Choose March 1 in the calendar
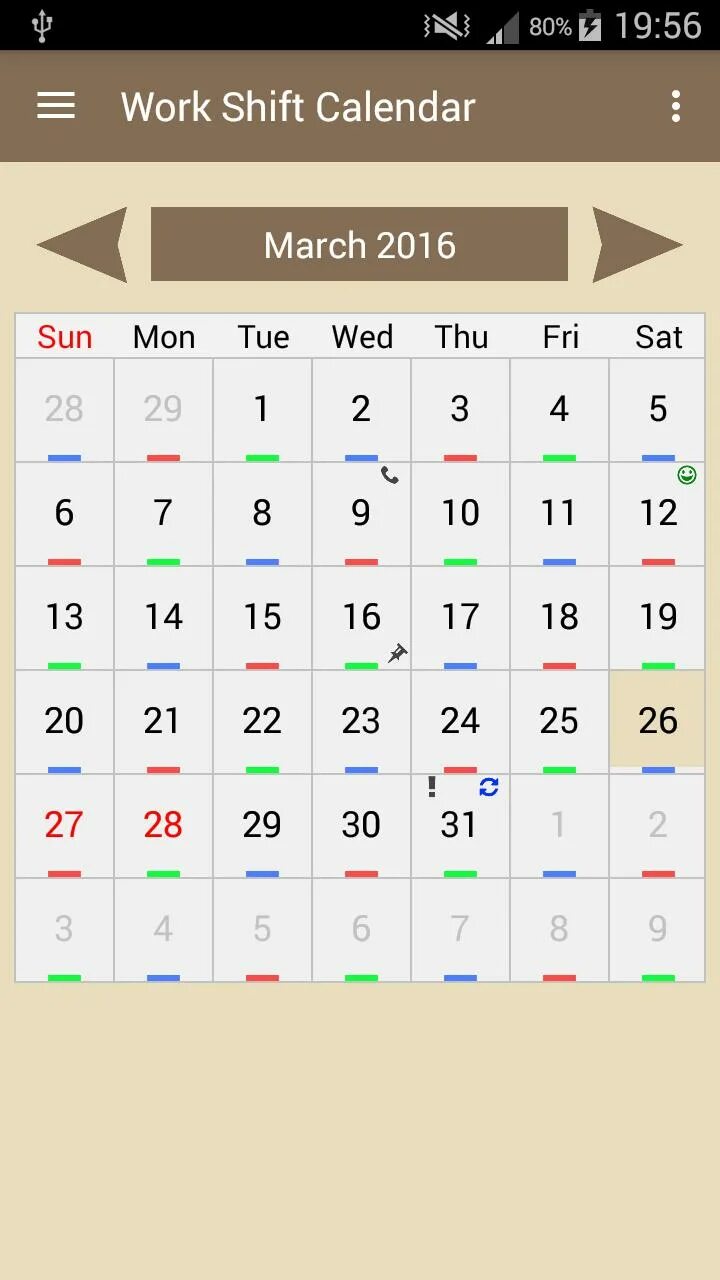This screenshot has height=1280, width=720. 262,410
